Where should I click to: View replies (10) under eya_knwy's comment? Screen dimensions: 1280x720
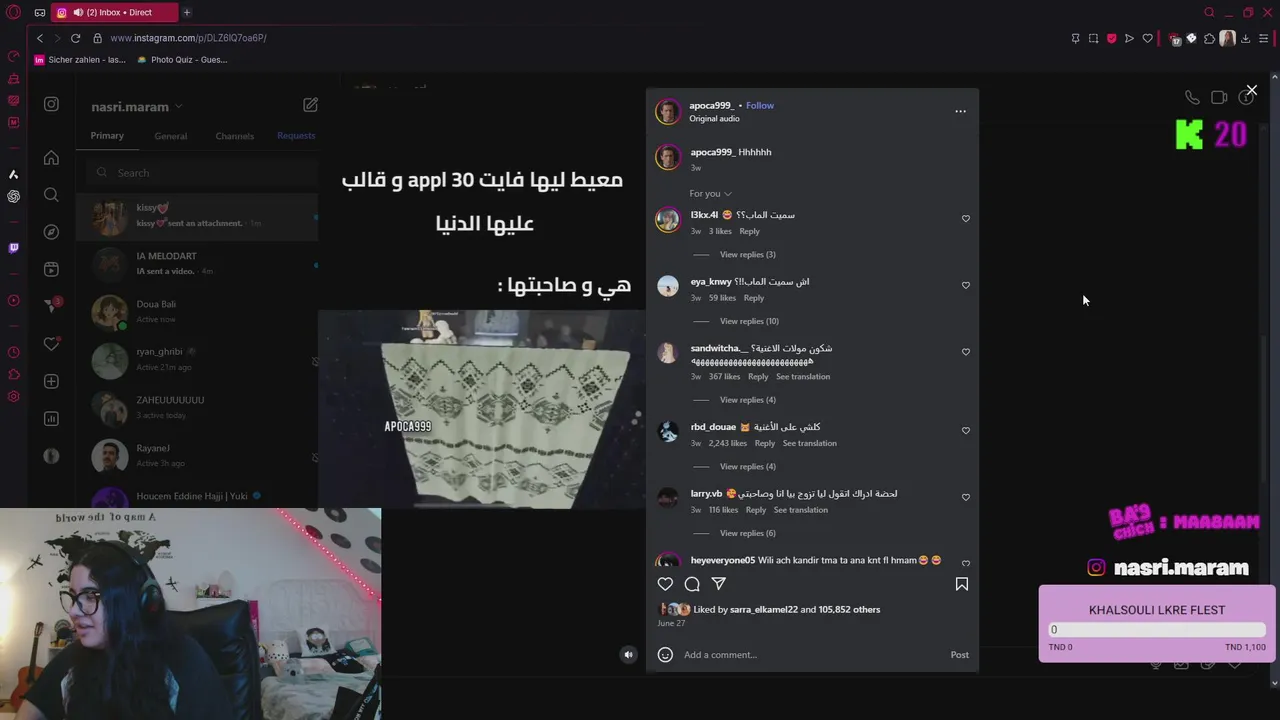(748, 321)
